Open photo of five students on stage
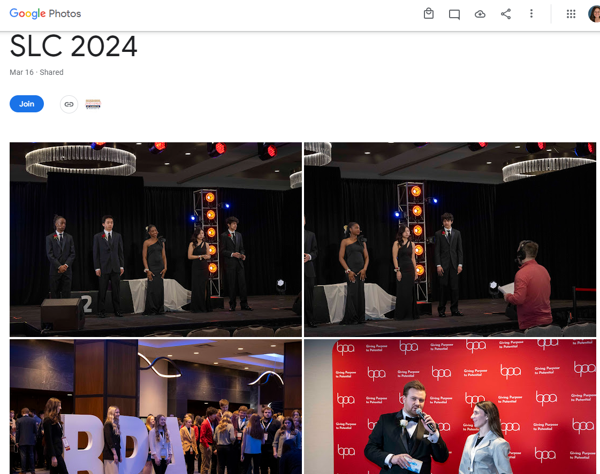The height and width of the screenshot is (474, 600). [x=155, y=239]
